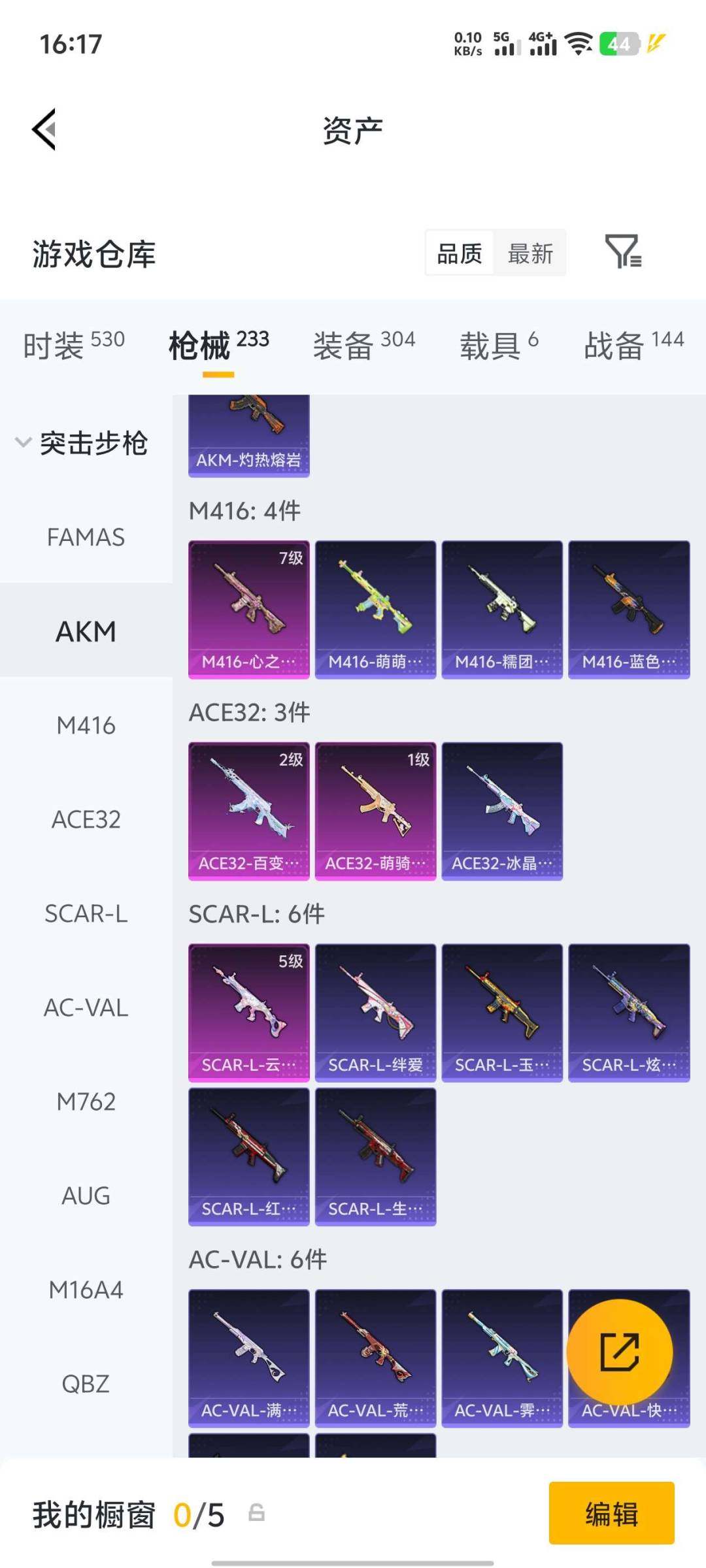Jump to M416 in the side list
The height and width of the screenshot is (1568, 706).
tap(86, 725)
